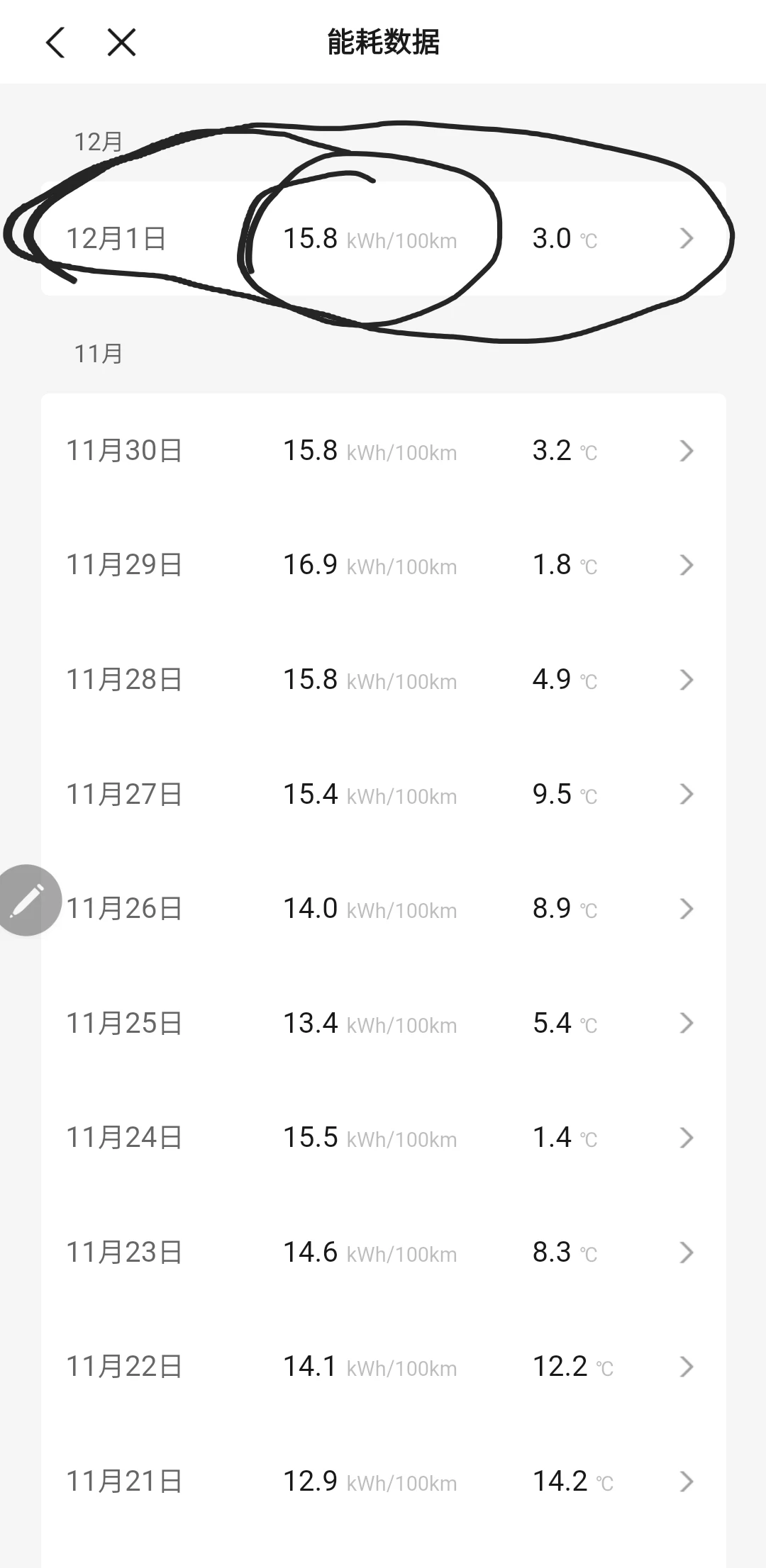
Task: Open the 11月24日 entry
Action: tap(383, 1138)
